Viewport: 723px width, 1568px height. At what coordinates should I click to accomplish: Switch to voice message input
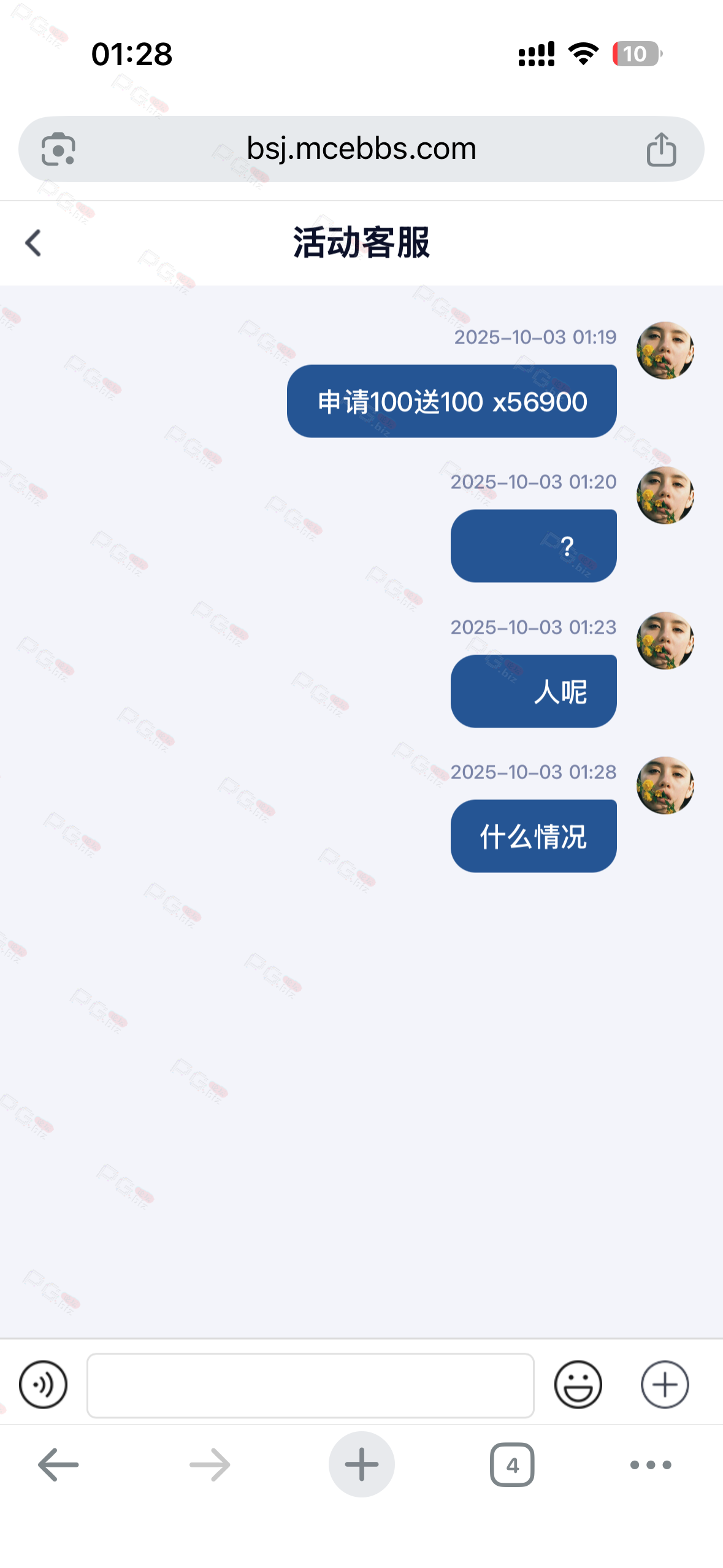(43, 1385)
